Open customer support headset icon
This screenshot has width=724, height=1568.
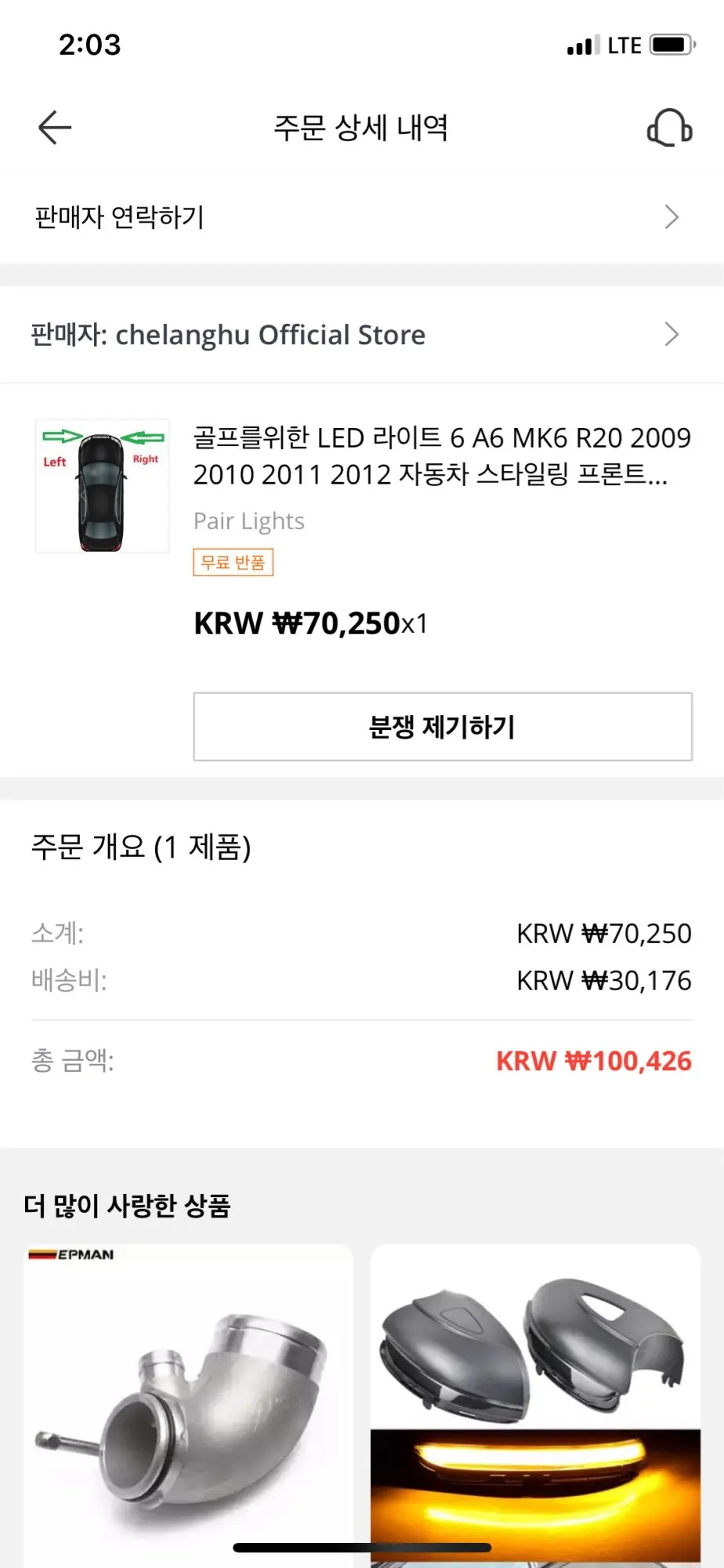(669, 128)
